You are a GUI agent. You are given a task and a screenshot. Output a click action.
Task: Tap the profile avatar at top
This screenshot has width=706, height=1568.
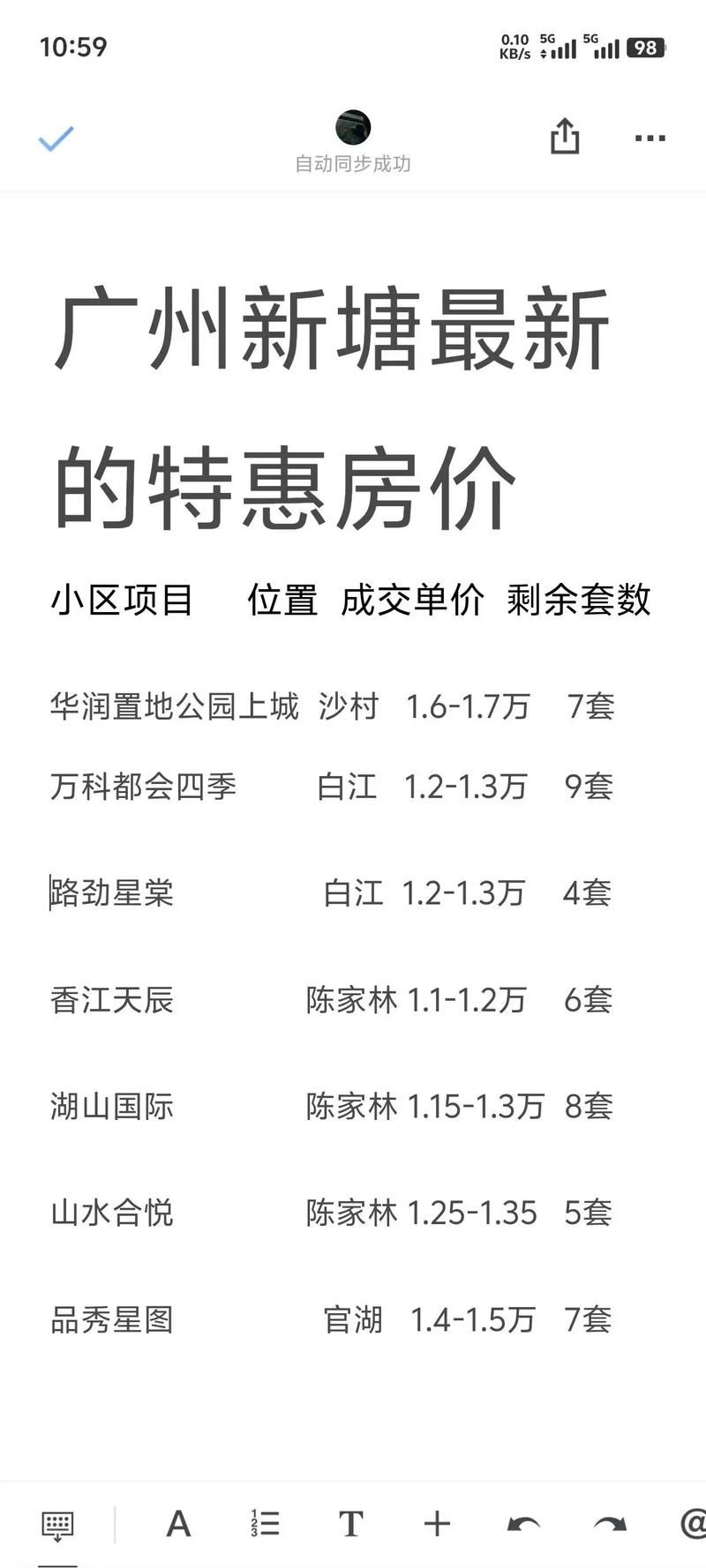(353, 128)
